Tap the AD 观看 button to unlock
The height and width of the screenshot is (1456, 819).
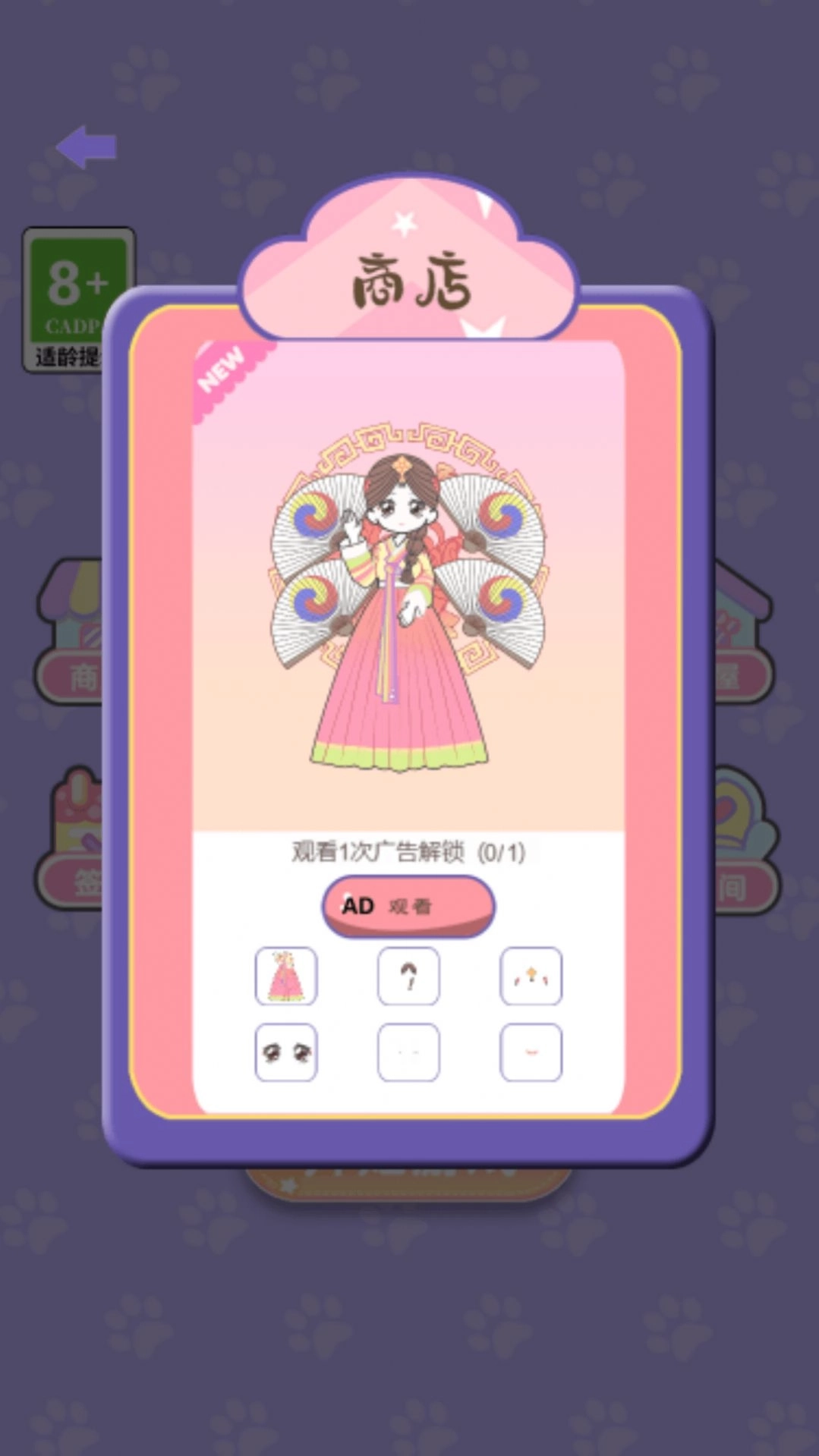pos(408,906)
